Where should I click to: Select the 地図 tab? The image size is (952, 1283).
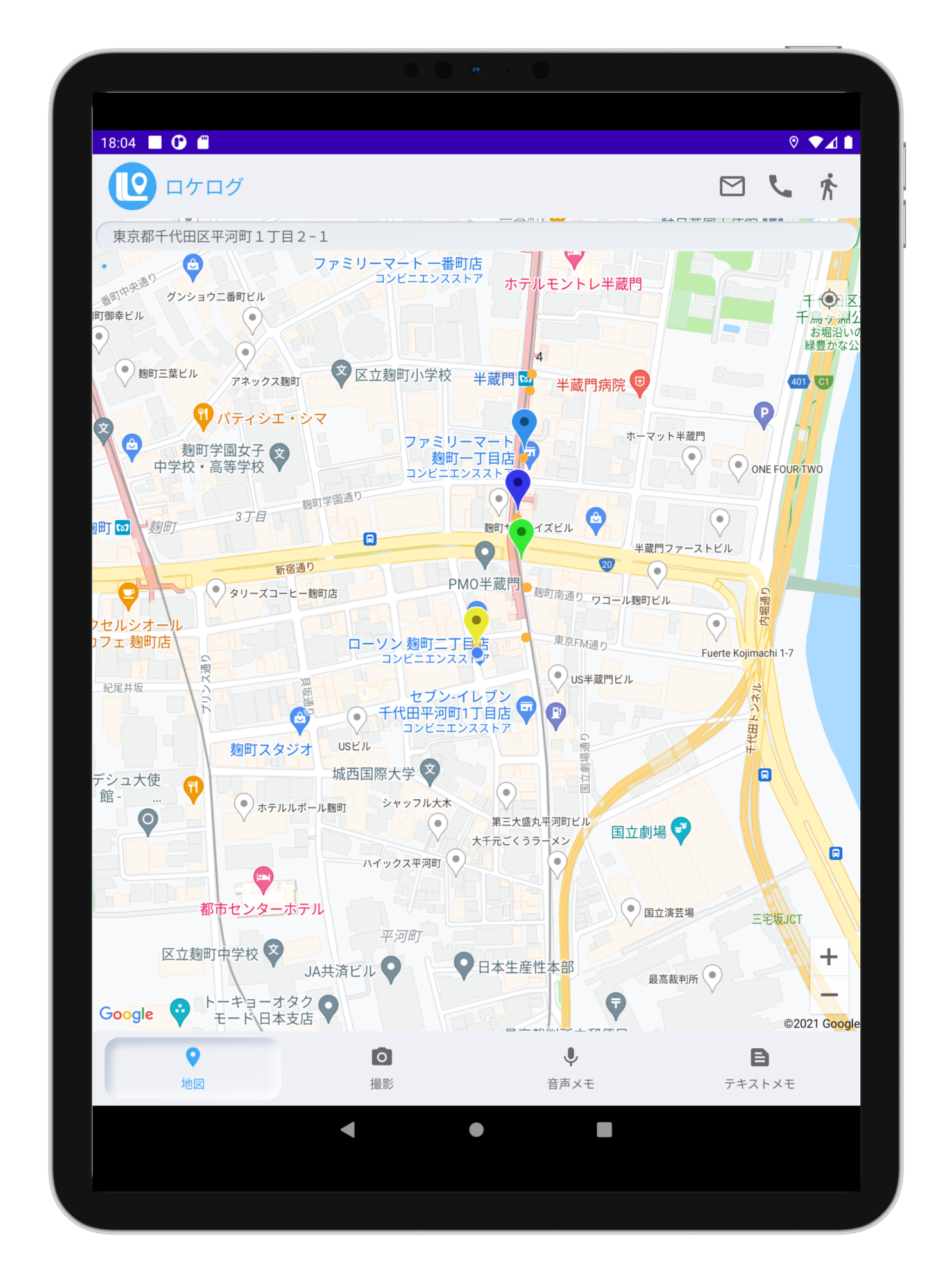click(192, 1068)
